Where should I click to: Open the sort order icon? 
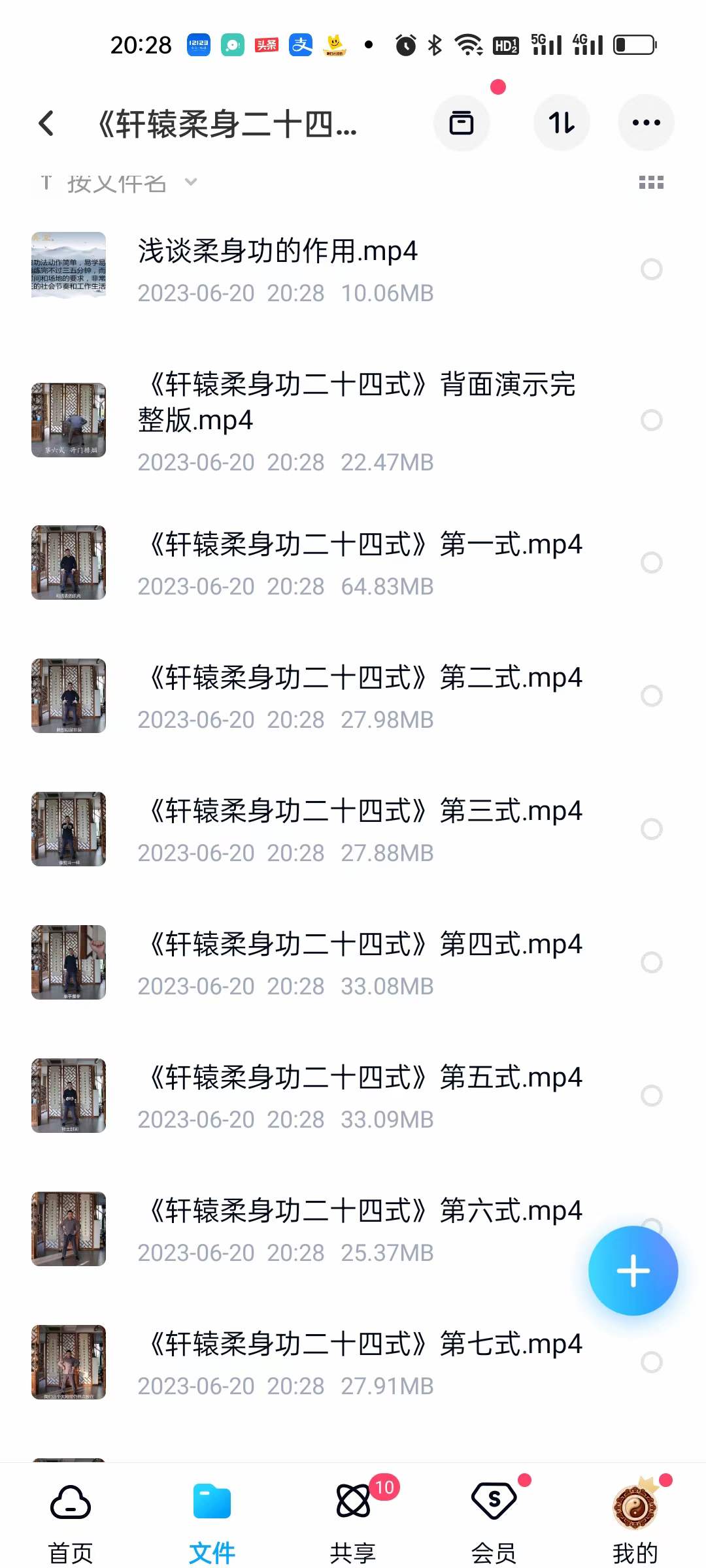click(561, 123)
